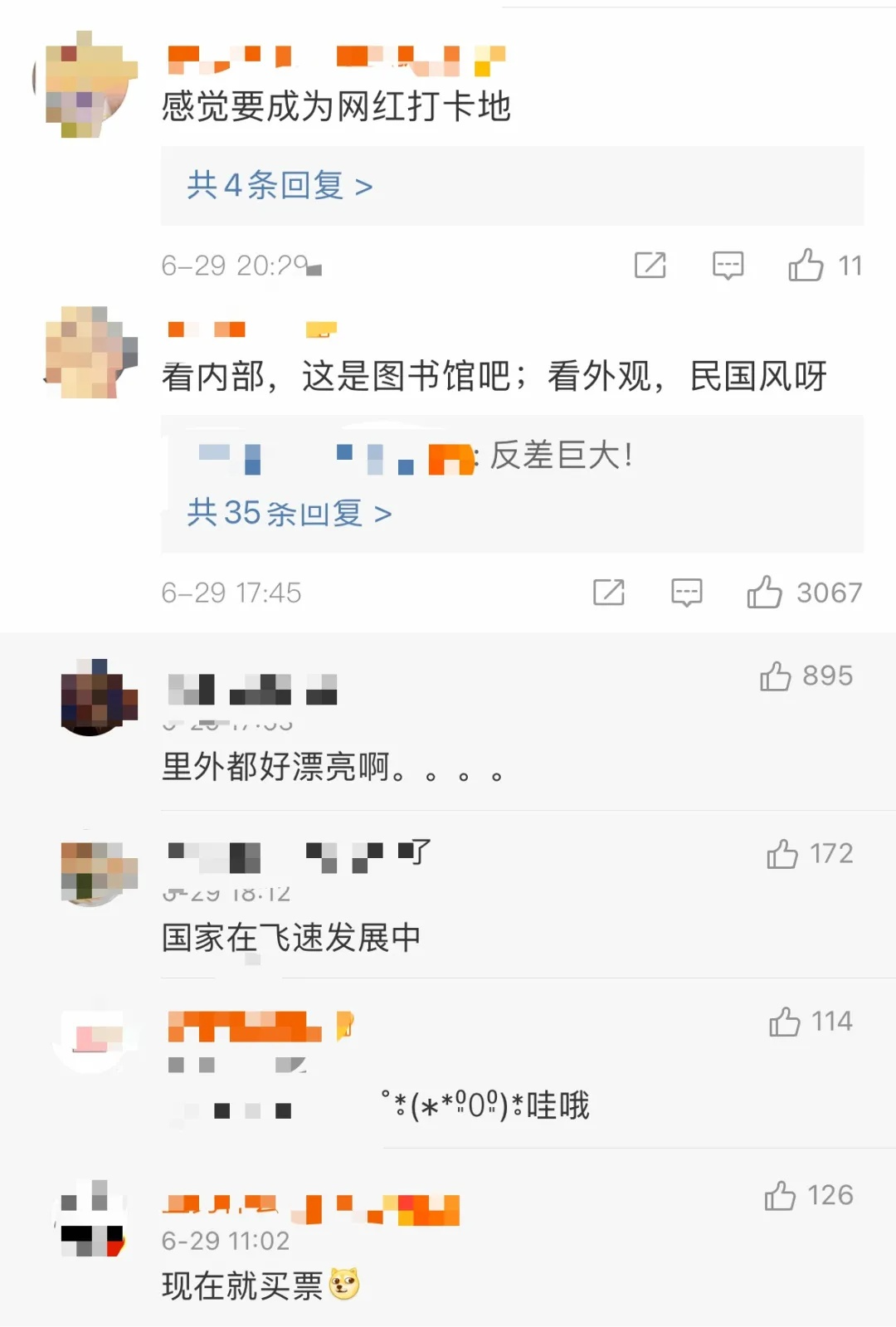The height and width of the screenshot is (1327, 896).
Task: Like the comment 感觉要成为网红打卡地
Action: [x=806, y=266]
